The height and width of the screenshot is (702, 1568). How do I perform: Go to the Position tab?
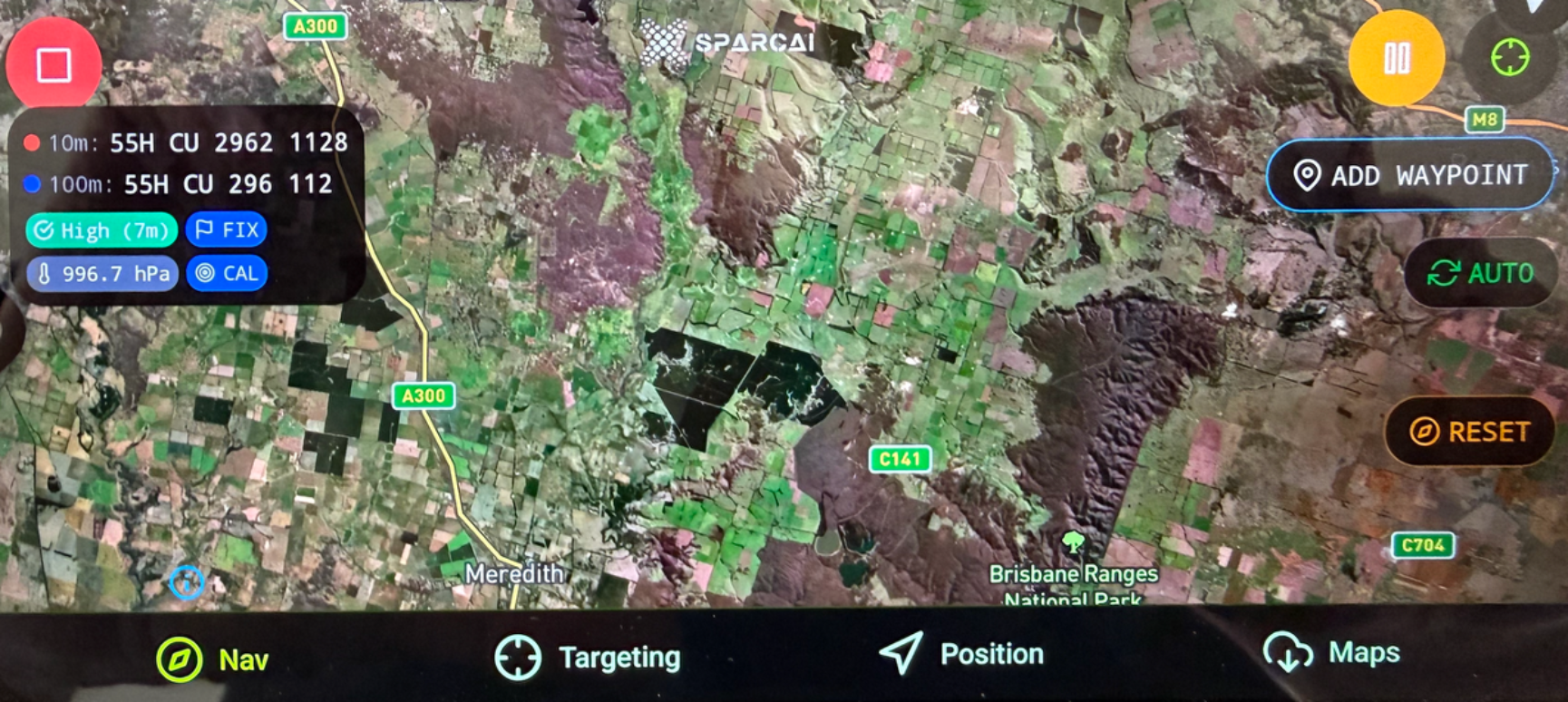tap(961, 654)
